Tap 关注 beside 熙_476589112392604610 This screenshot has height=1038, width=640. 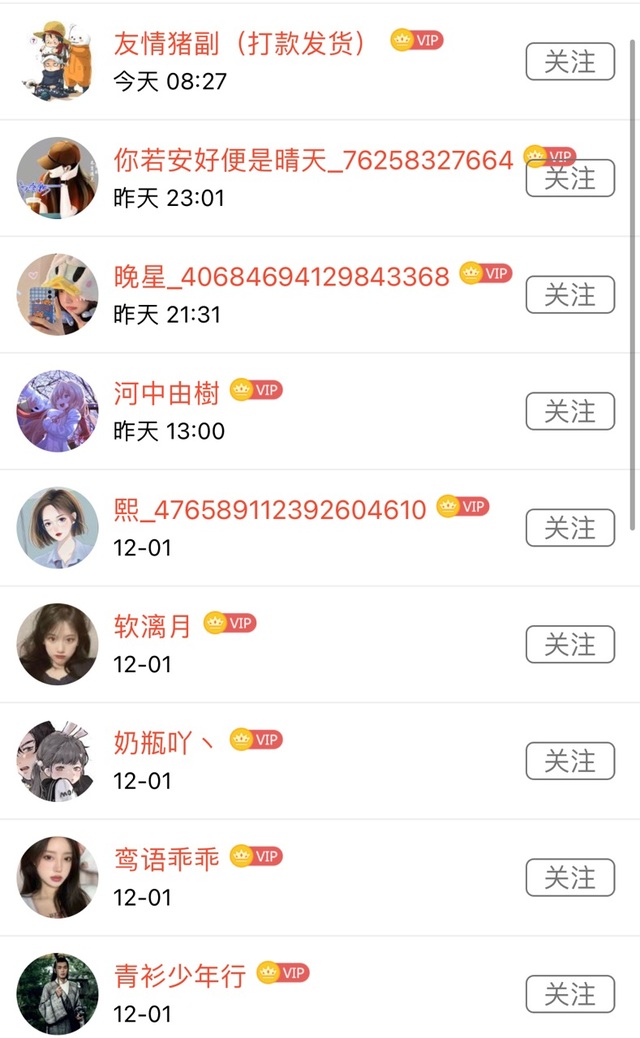(x=570, y=528)
